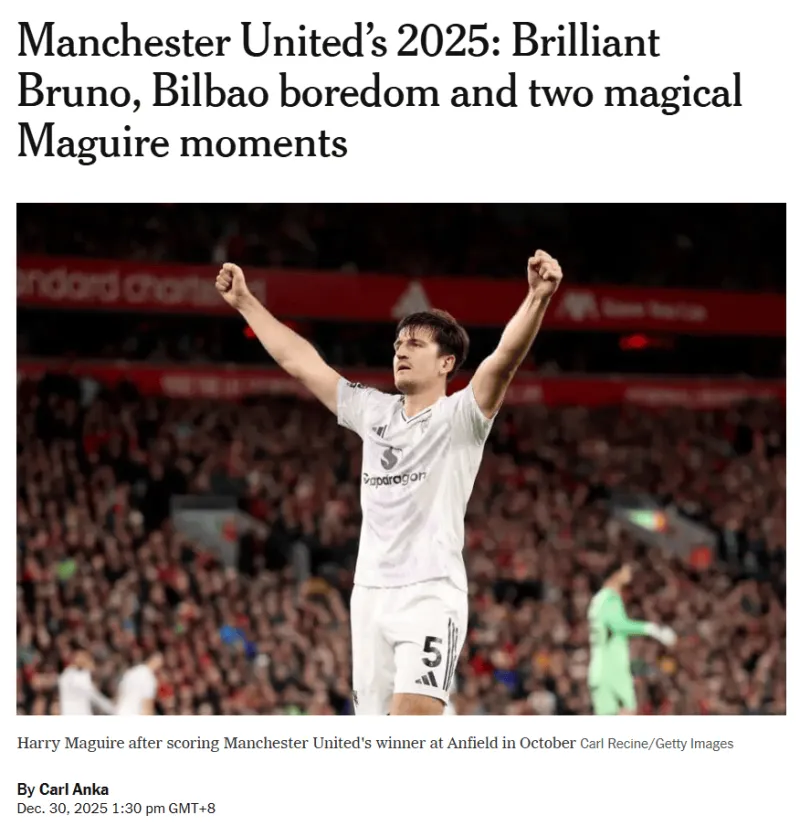Screen dimensions: 800x836
Task: Open author Carl Anka's profile
Action: tap(73, 789)
